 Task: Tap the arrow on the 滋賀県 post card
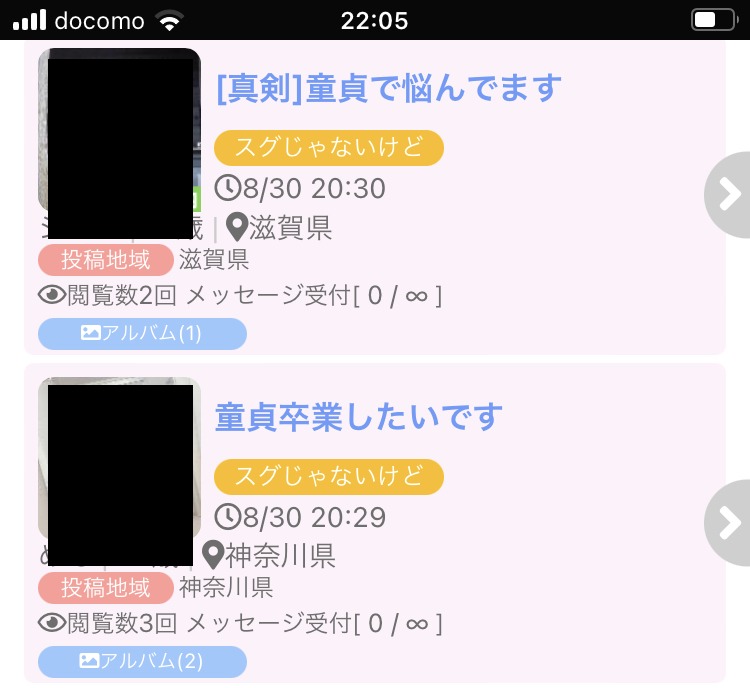[x=728, y=195]
